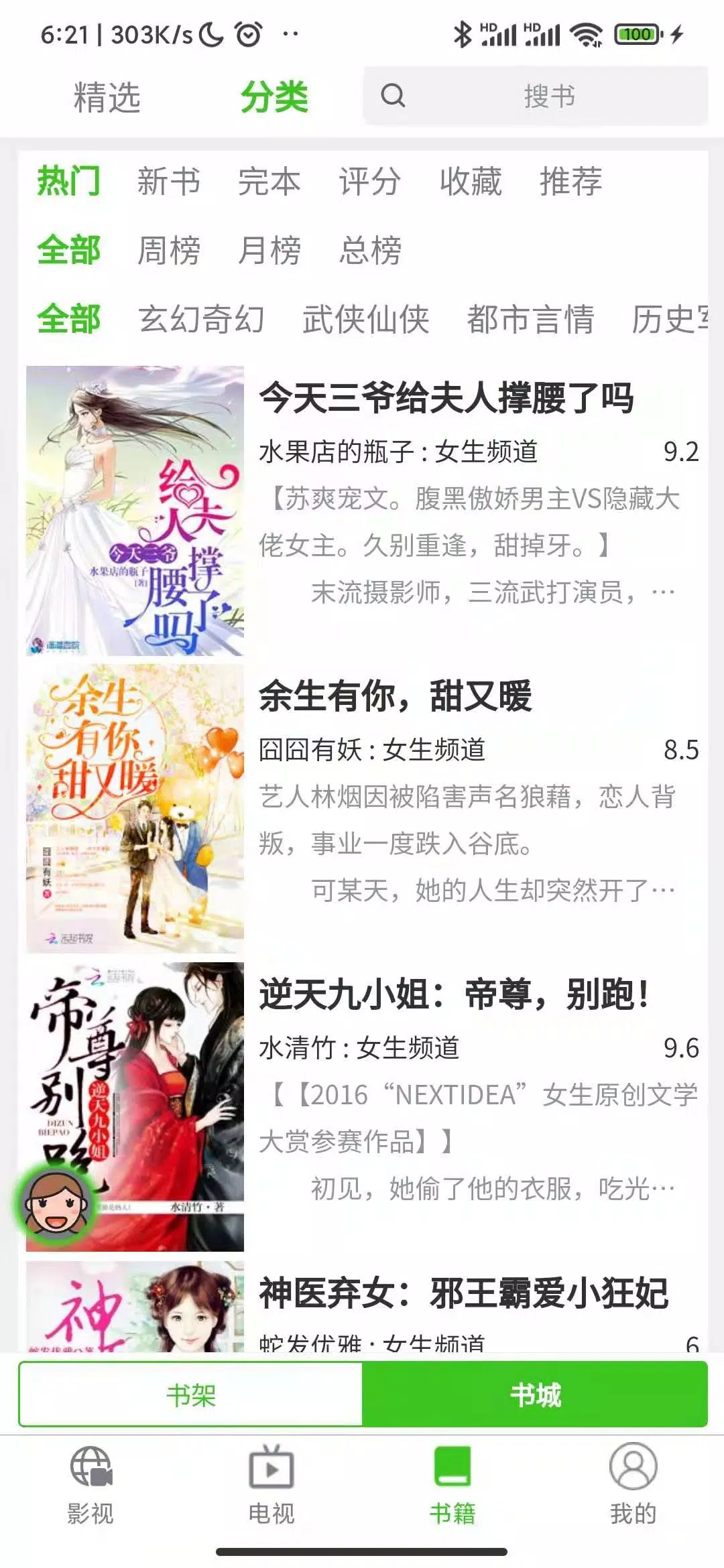The image size is (724, 1568).
Task: Open book 逆天九小姐：帝尊，别跑！
Action: pos(367,1107)
